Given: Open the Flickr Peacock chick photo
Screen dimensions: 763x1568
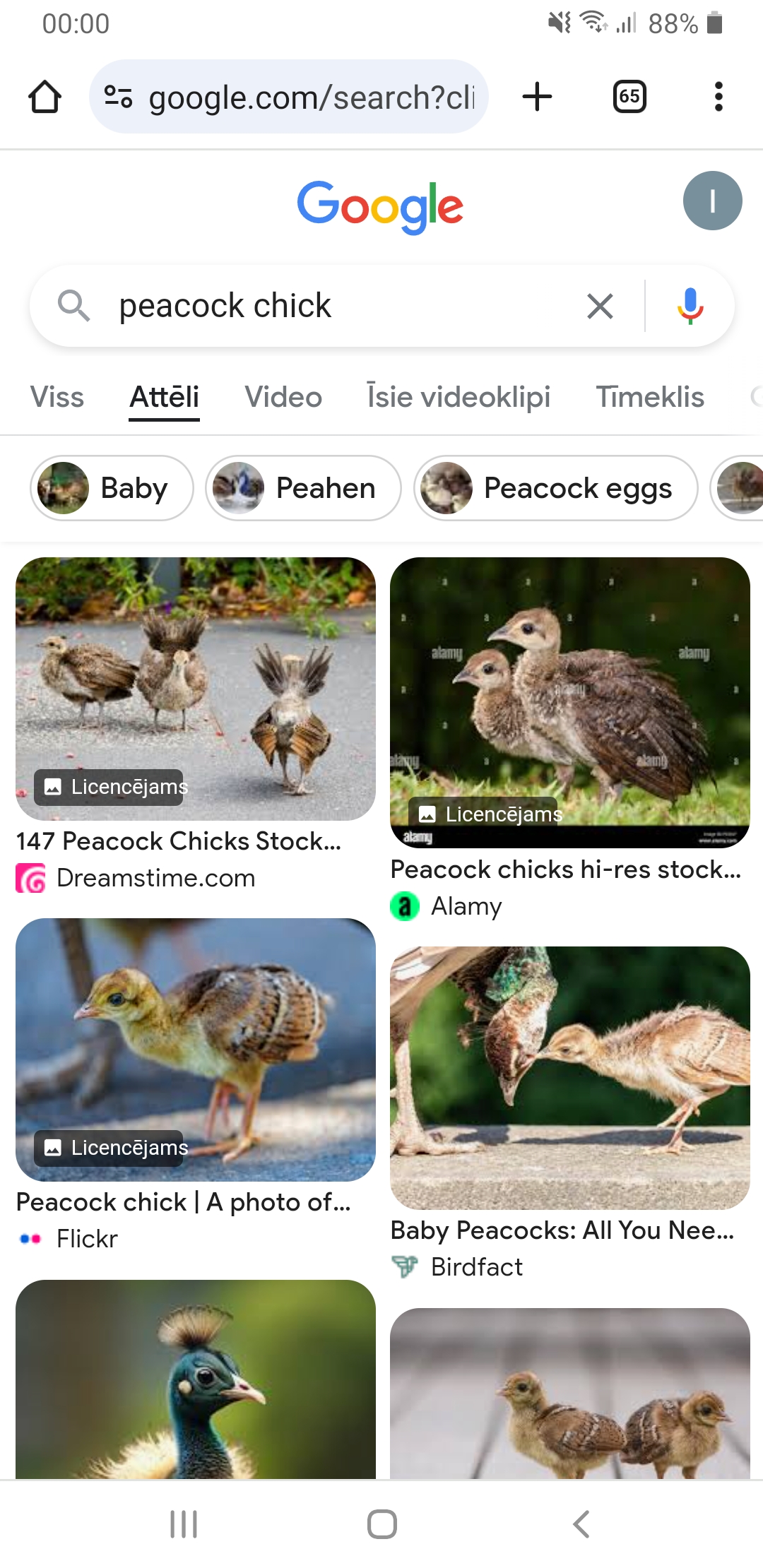Looking at the screenshot, I should coord(196,1050).
